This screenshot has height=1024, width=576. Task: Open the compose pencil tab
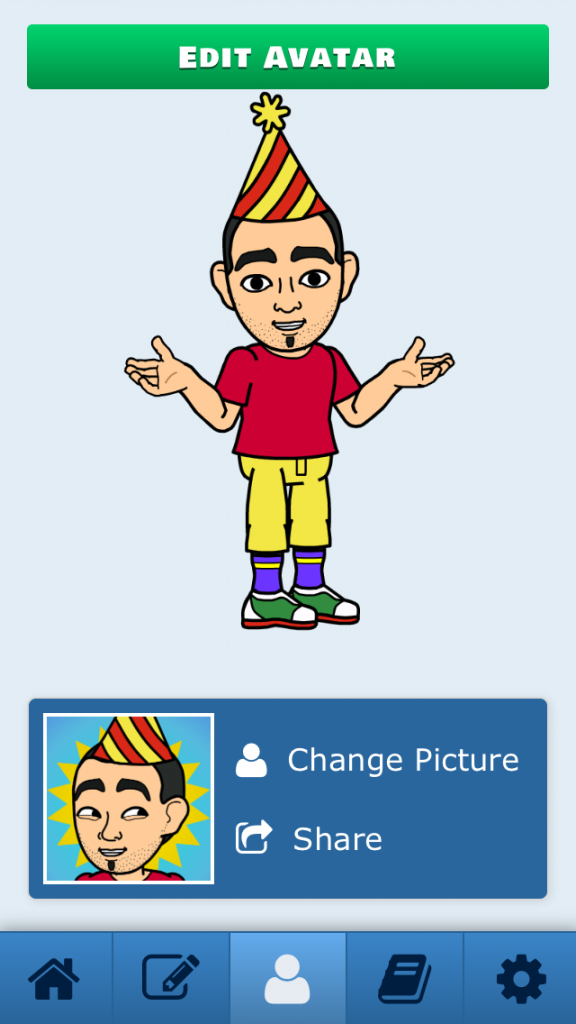[171, 978]
